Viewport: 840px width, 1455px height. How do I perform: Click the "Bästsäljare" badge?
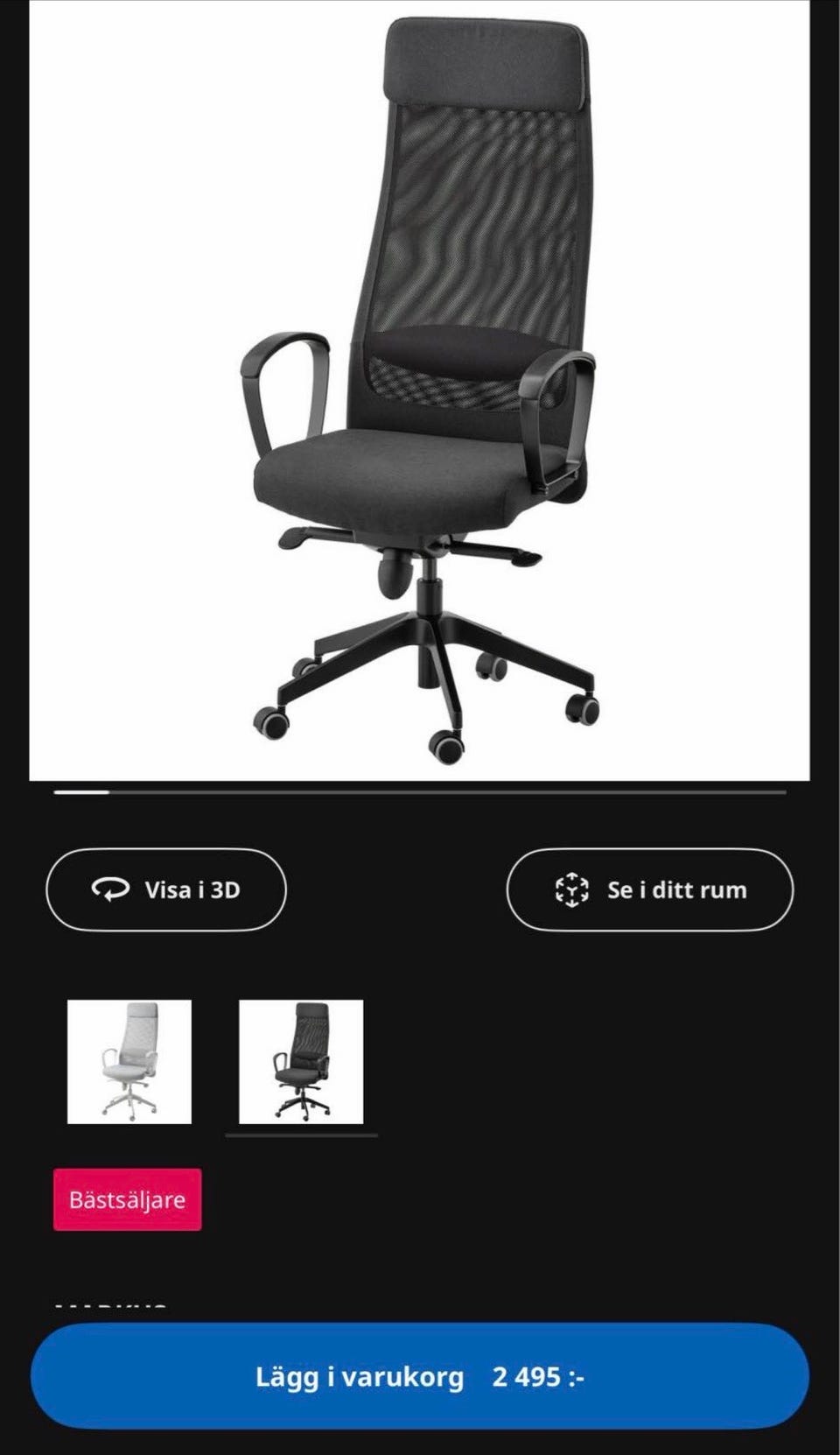(x=127, y=1199)
